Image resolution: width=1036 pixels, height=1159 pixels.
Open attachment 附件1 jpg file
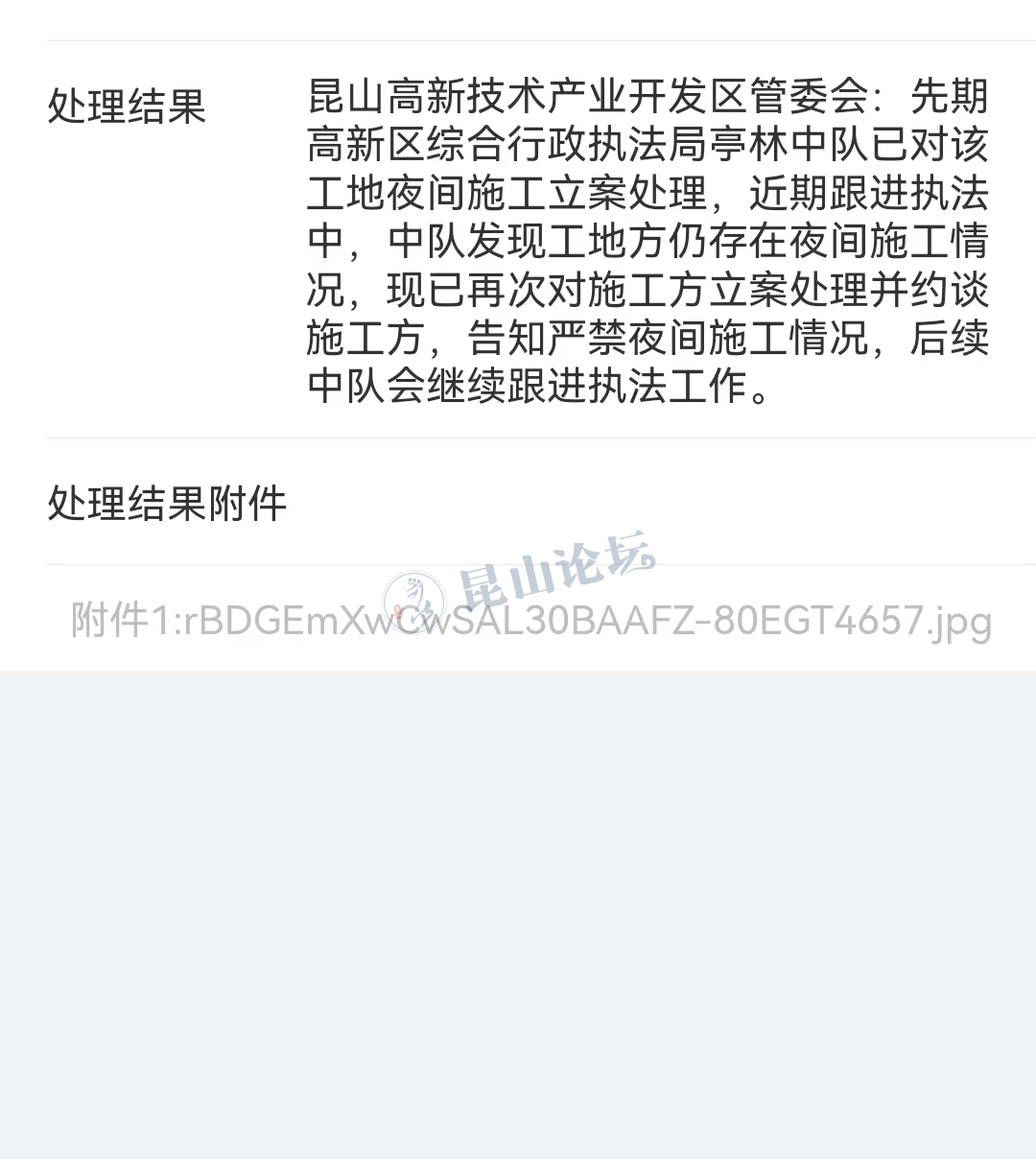(x=531, y=620)
